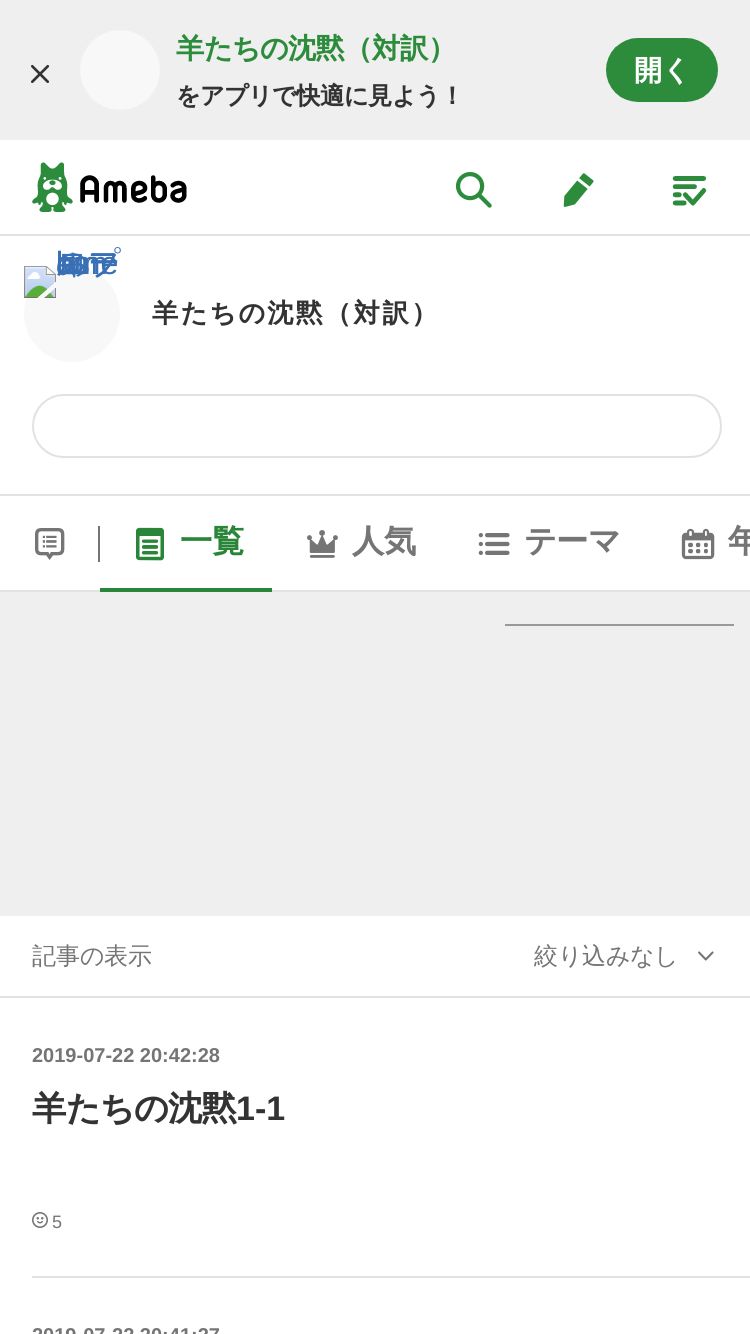
Task: Switch to the 一覧 tab
Action: (189, 542)
